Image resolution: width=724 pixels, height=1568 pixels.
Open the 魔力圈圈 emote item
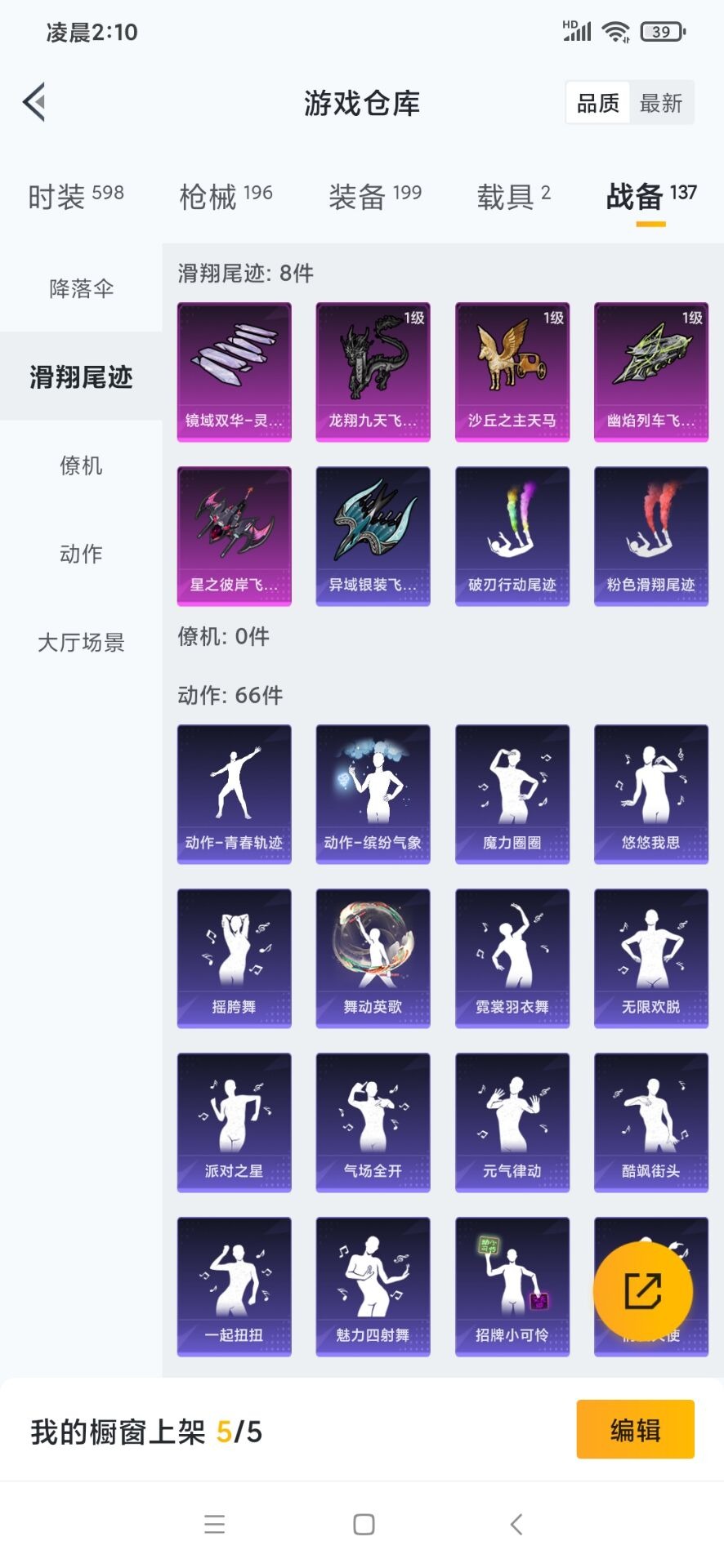[512, 792]
